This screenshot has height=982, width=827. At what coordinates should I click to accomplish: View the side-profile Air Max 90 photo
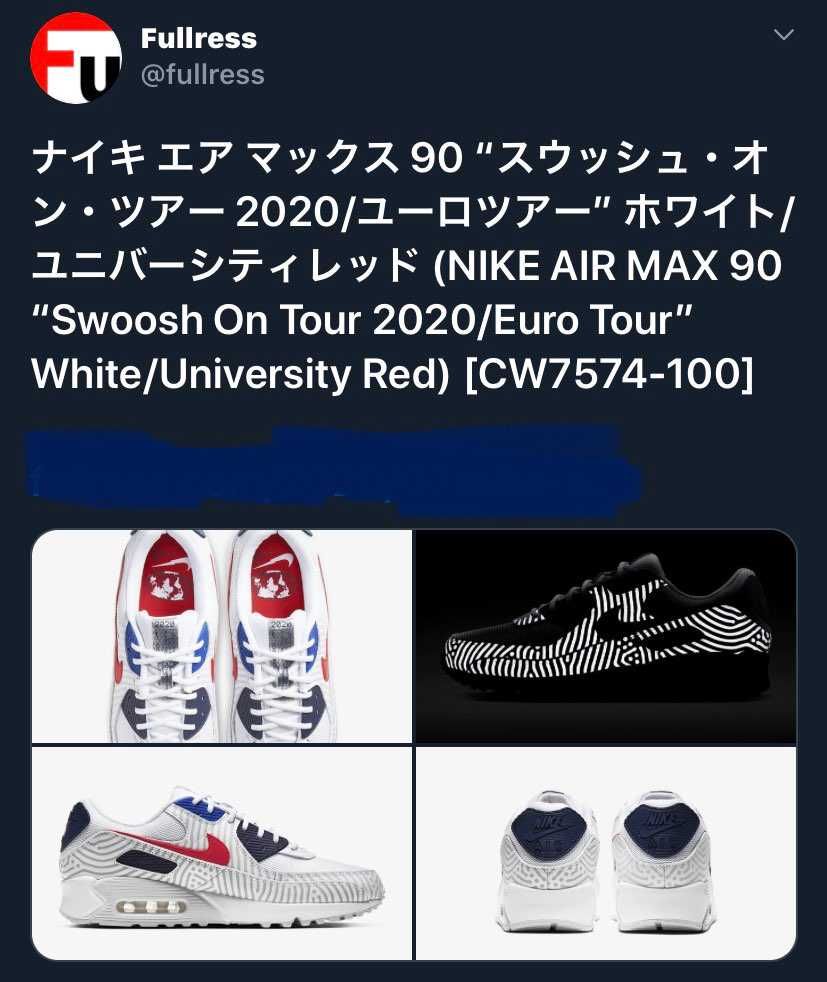click(222, 853)
